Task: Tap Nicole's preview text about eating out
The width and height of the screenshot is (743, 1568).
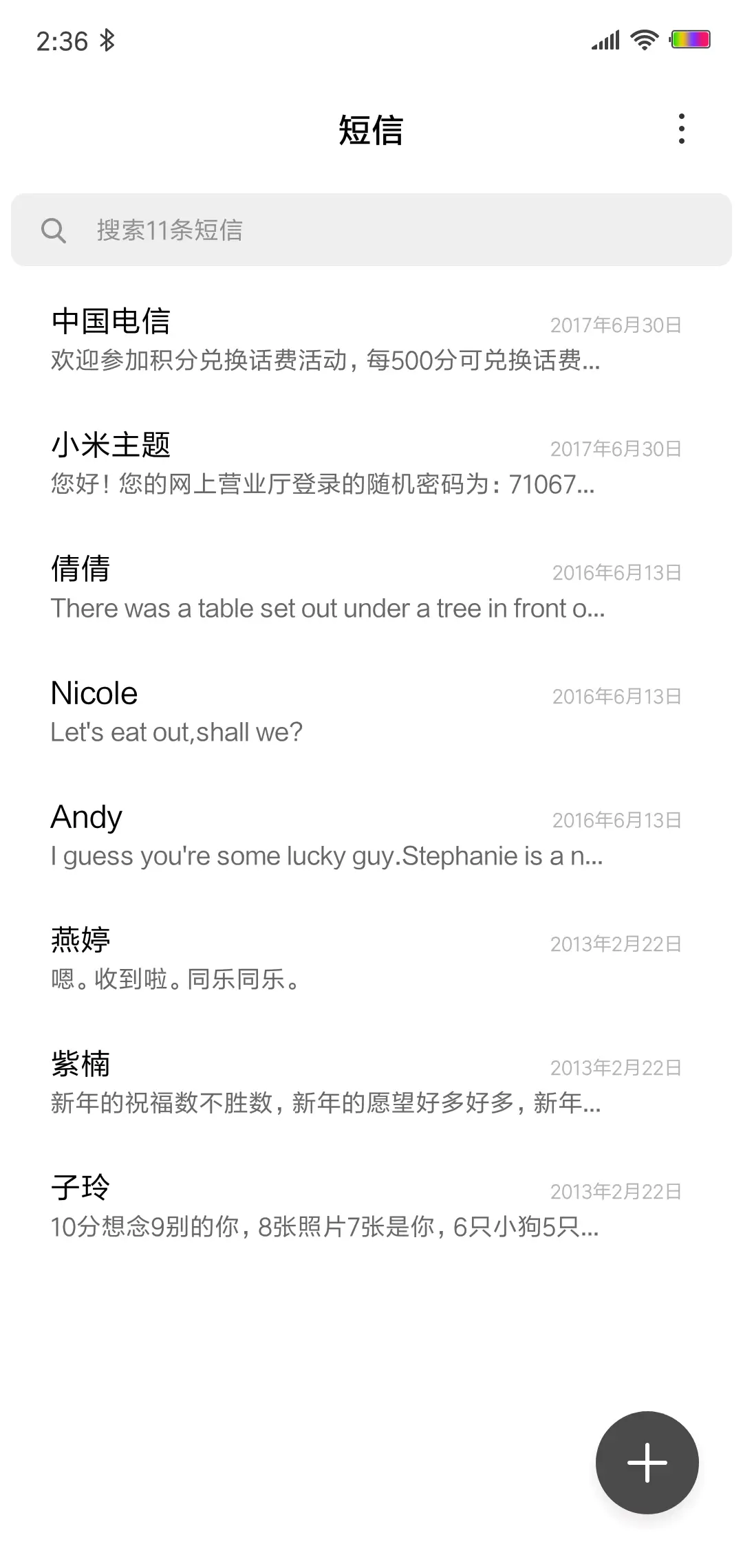Action: pyautogui.click(x=176, y=732)
